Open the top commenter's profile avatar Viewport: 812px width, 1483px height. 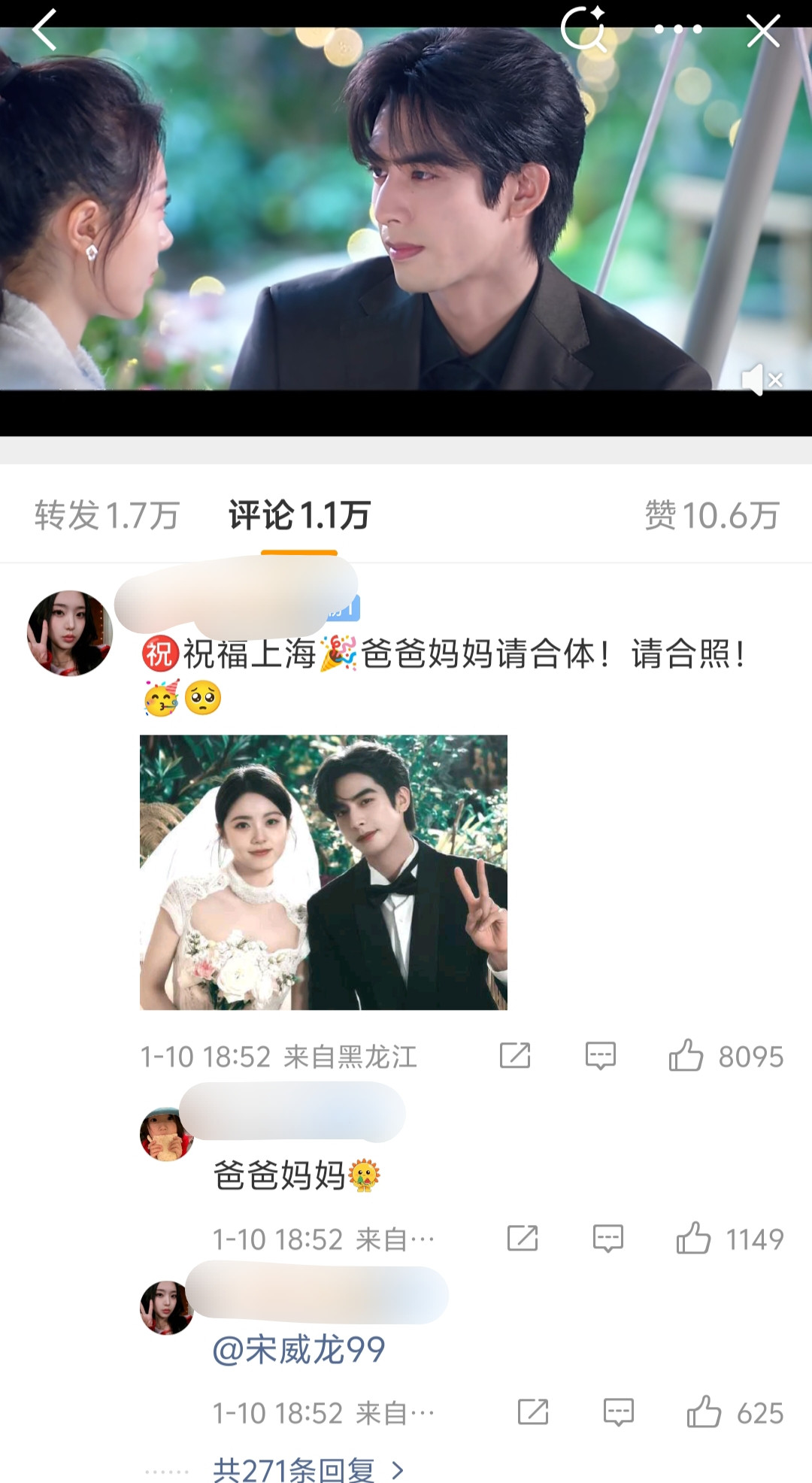tap(69, 633)
